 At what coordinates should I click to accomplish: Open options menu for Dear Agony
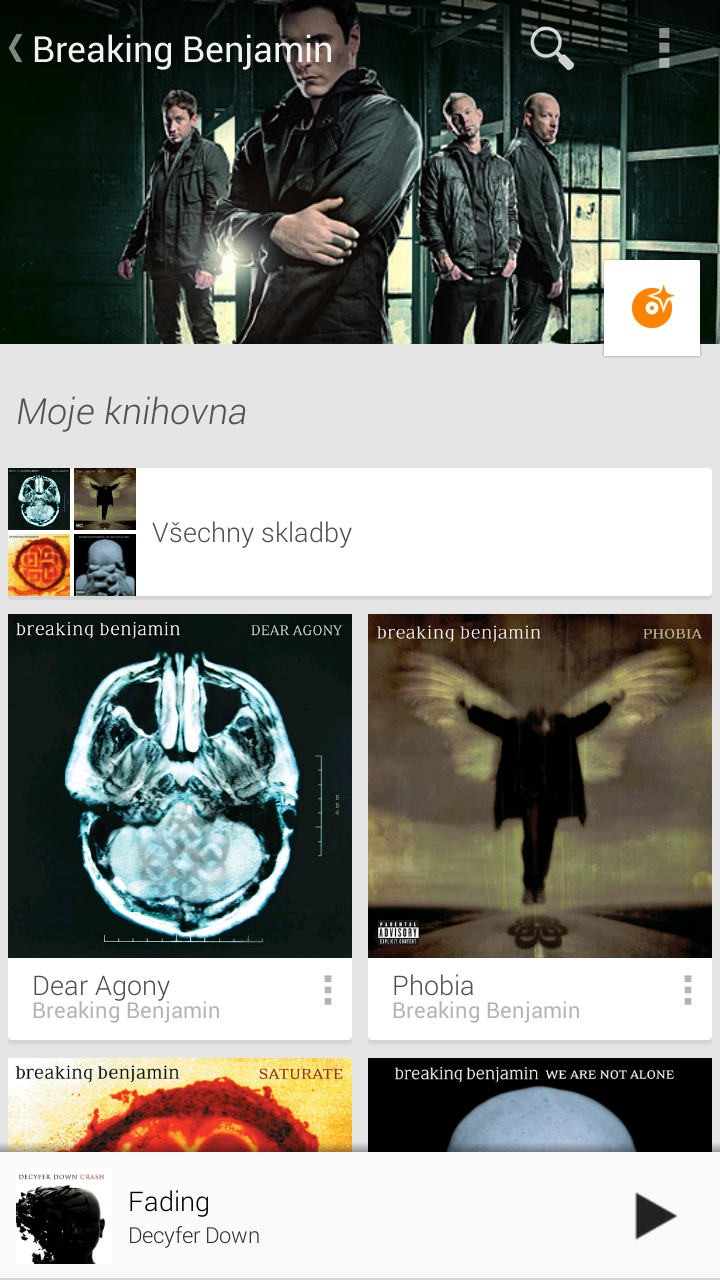[327, 990]
